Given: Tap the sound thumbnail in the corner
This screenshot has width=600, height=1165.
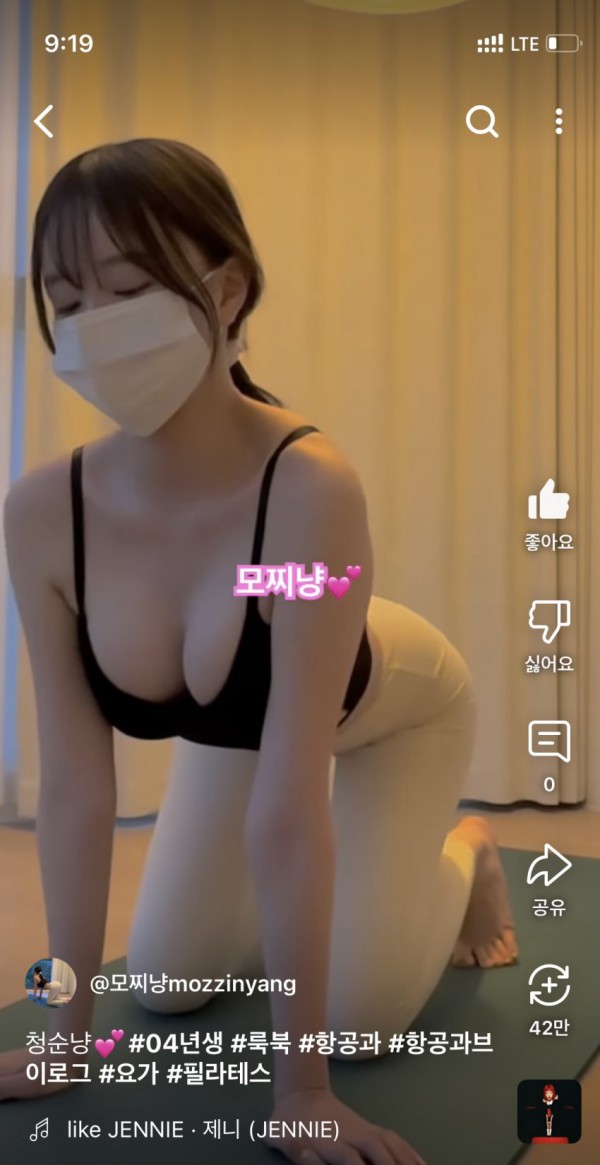Looking at the screenshot, I should pos(549,1112).
